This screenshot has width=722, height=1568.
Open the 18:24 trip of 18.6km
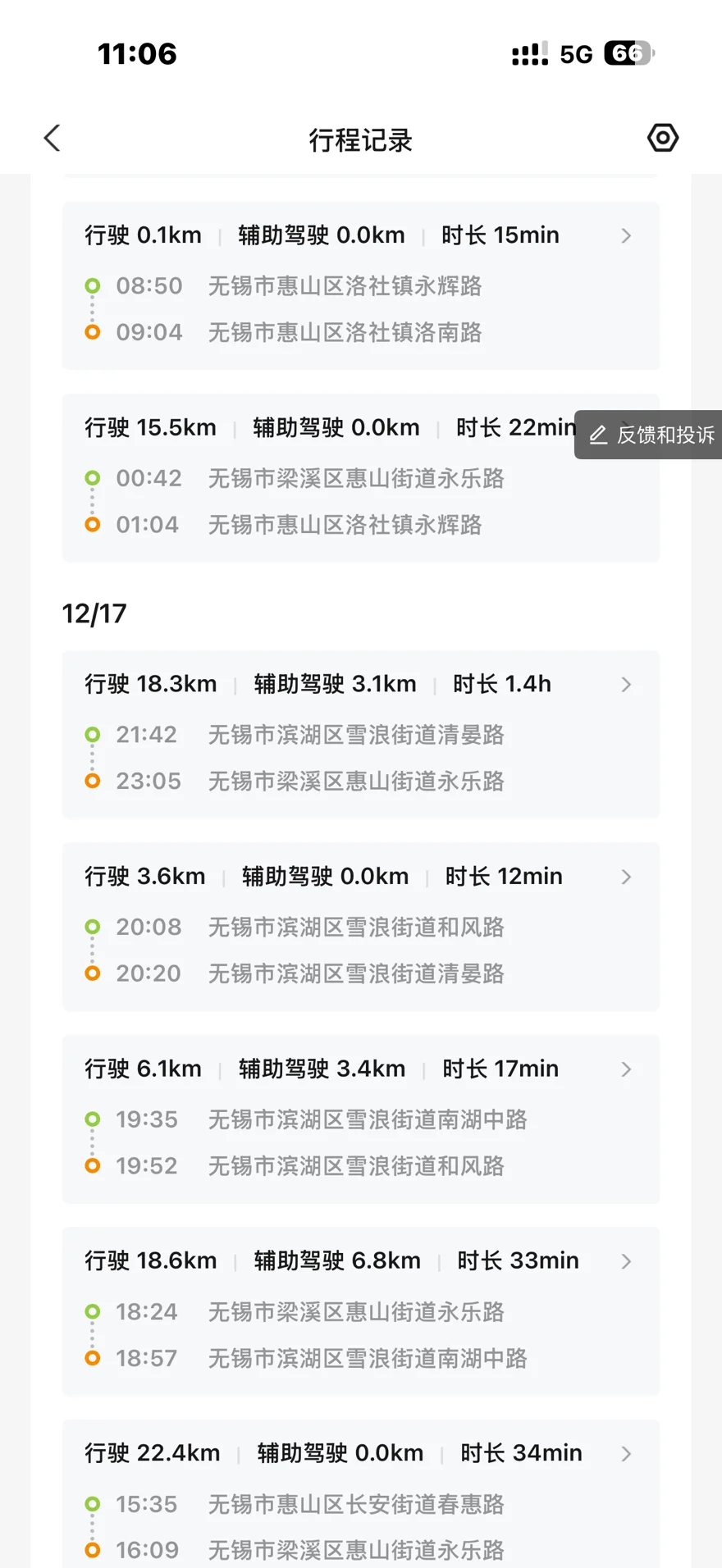(x=361, y=1311)
